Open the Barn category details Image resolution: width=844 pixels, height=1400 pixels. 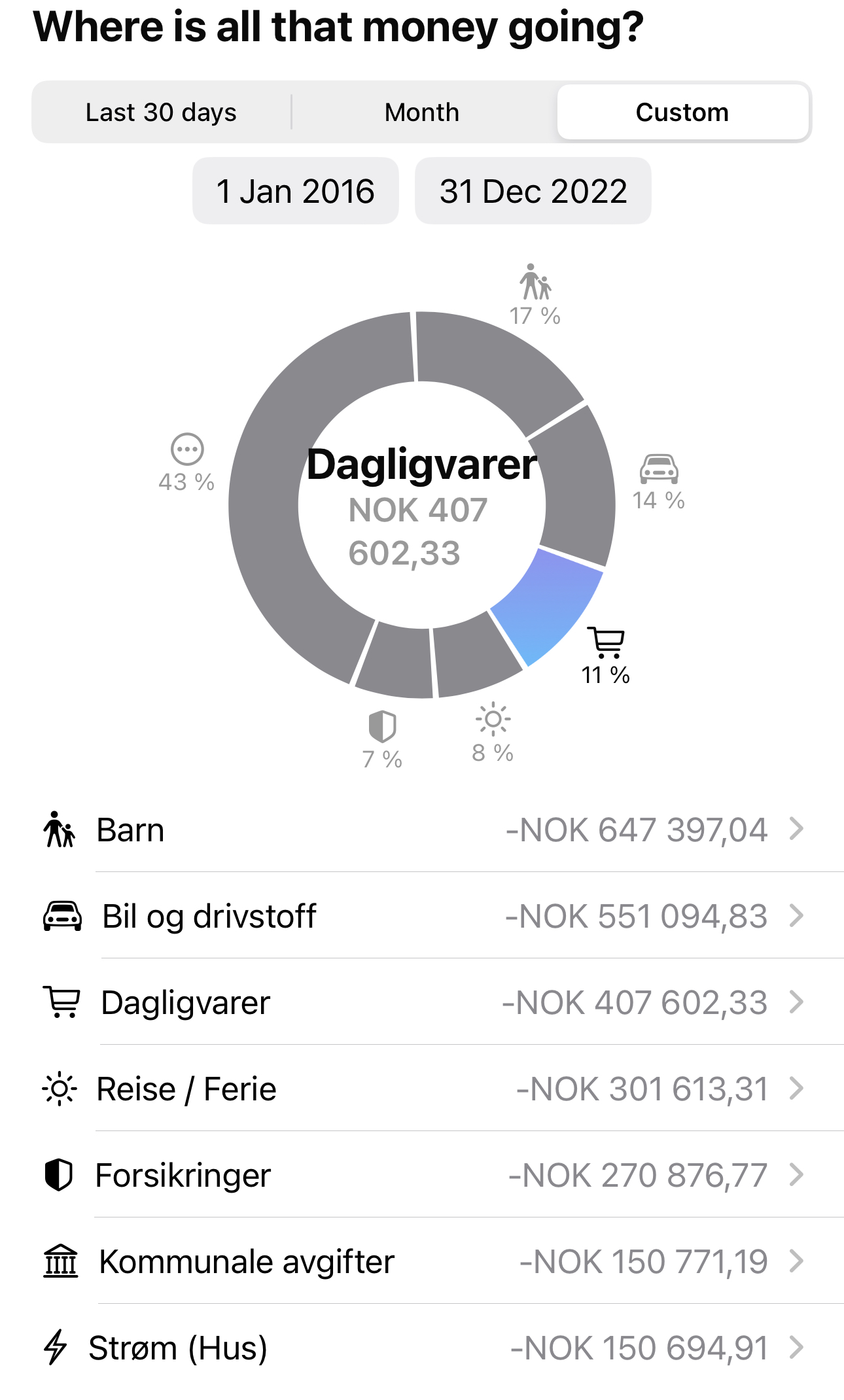[x=422, y=830]
